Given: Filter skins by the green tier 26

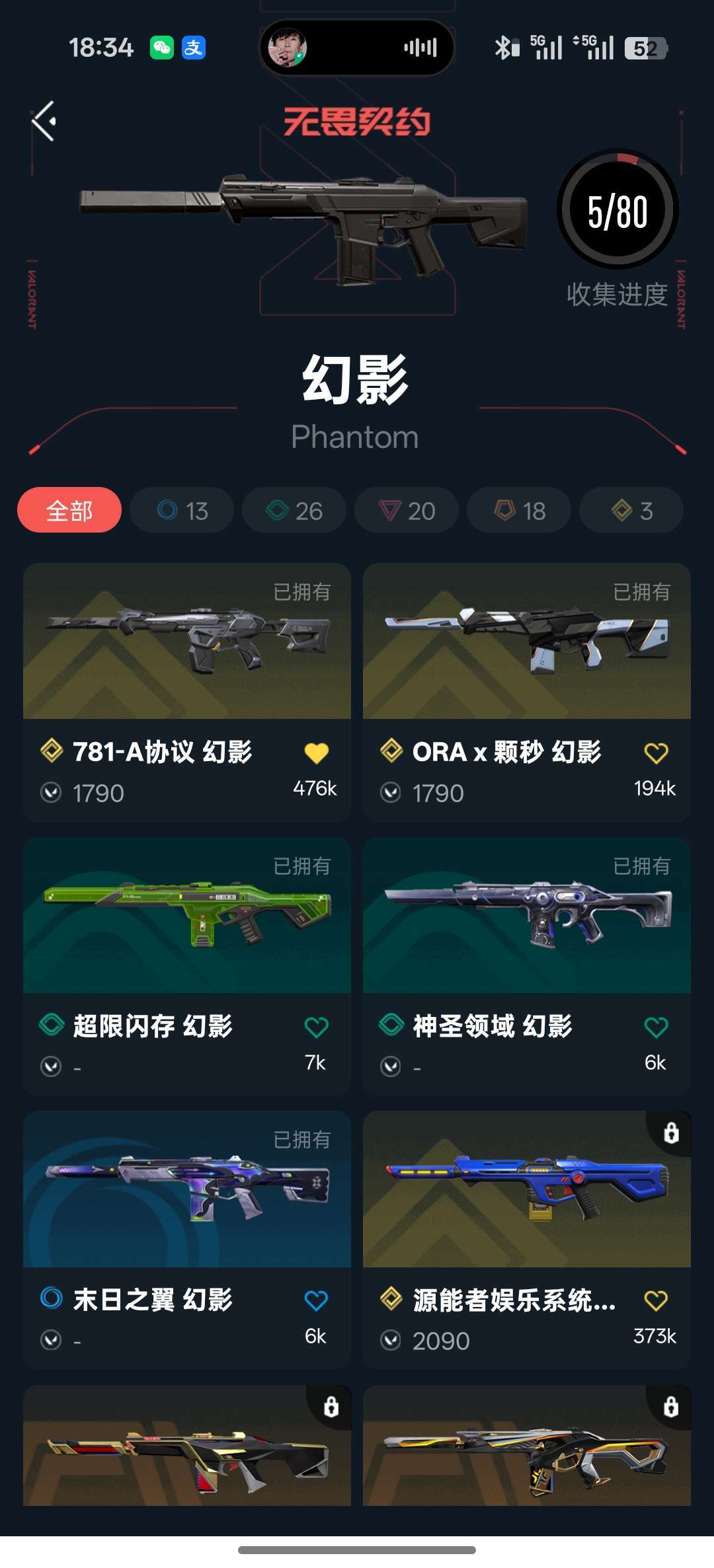Looking at the screenshot, I should pyautogui.click(x=294, y=510).
